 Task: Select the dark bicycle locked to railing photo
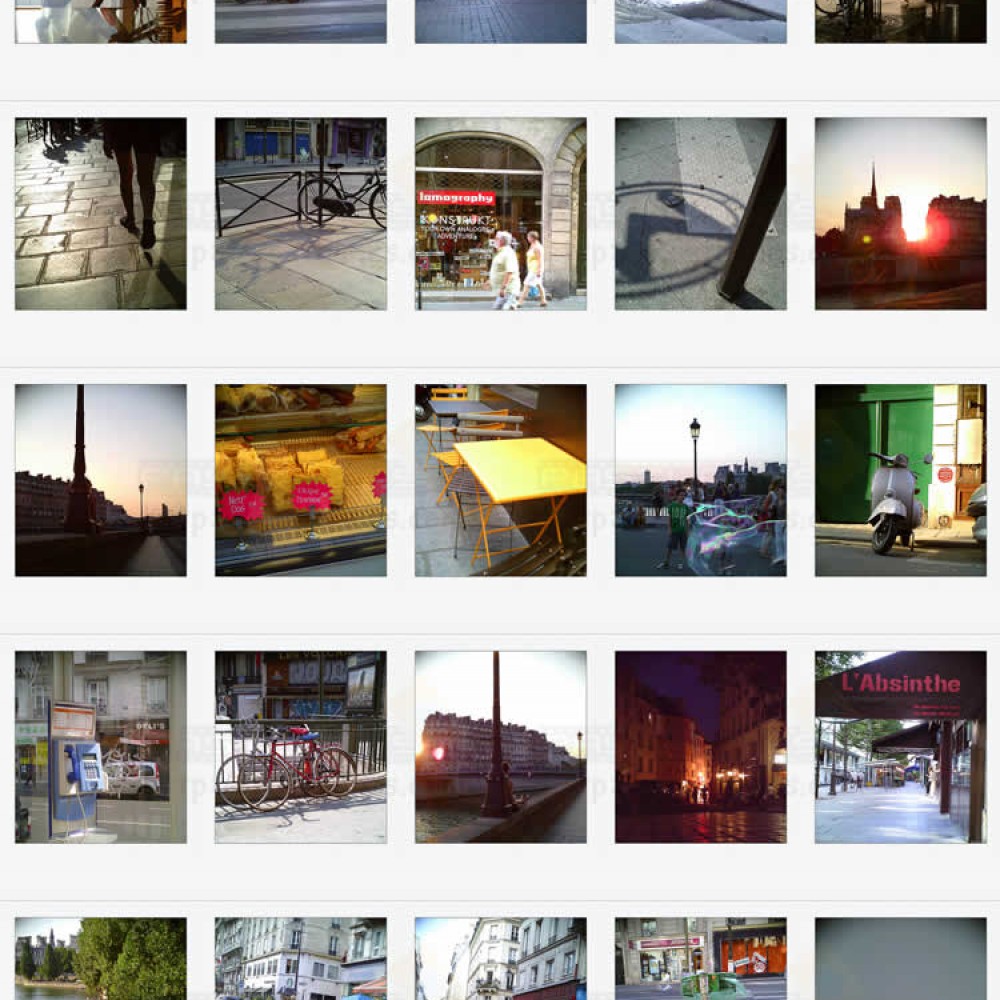[300, 214]
